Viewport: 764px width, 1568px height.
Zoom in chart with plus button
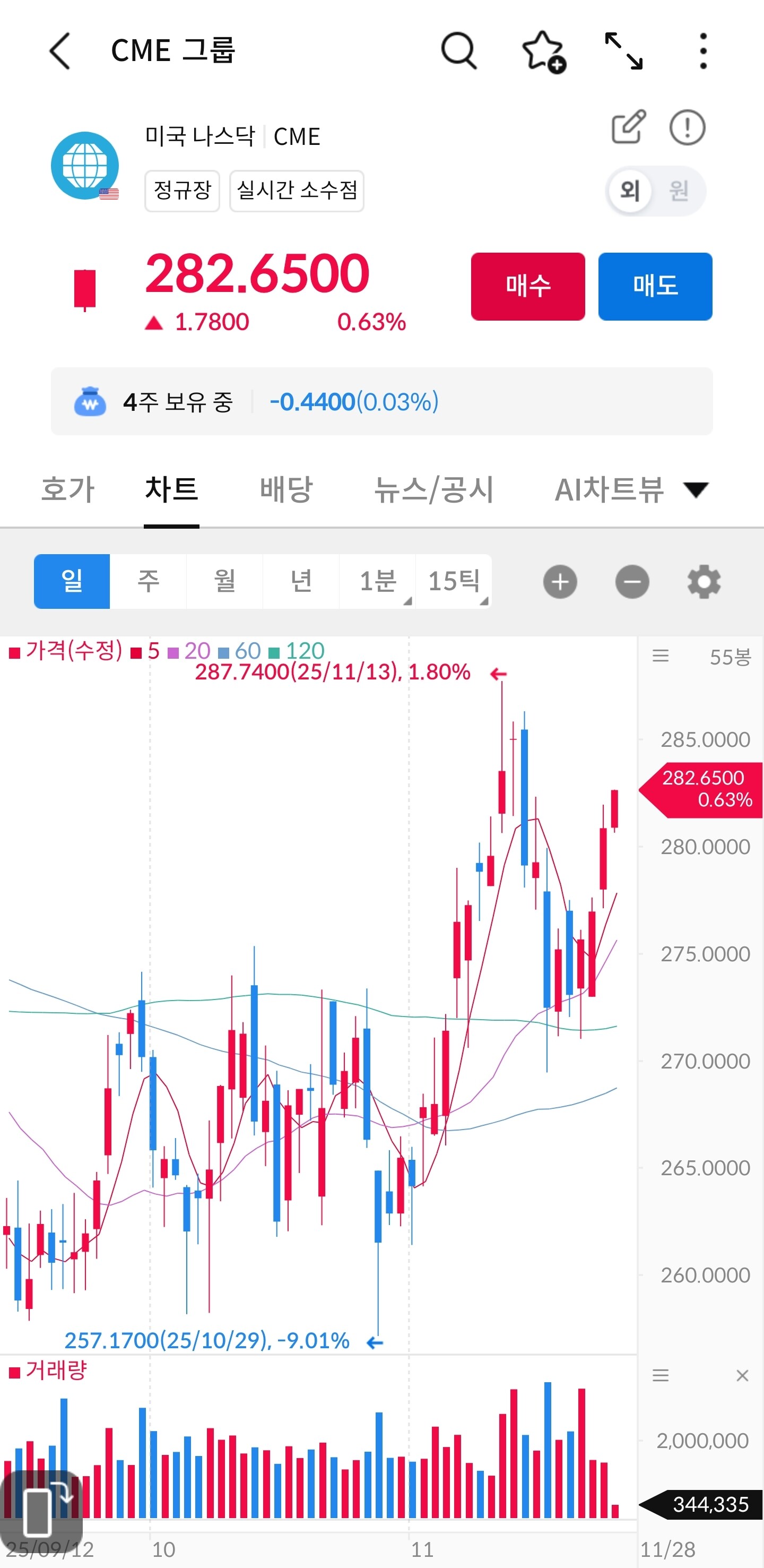tap(560, 581)
